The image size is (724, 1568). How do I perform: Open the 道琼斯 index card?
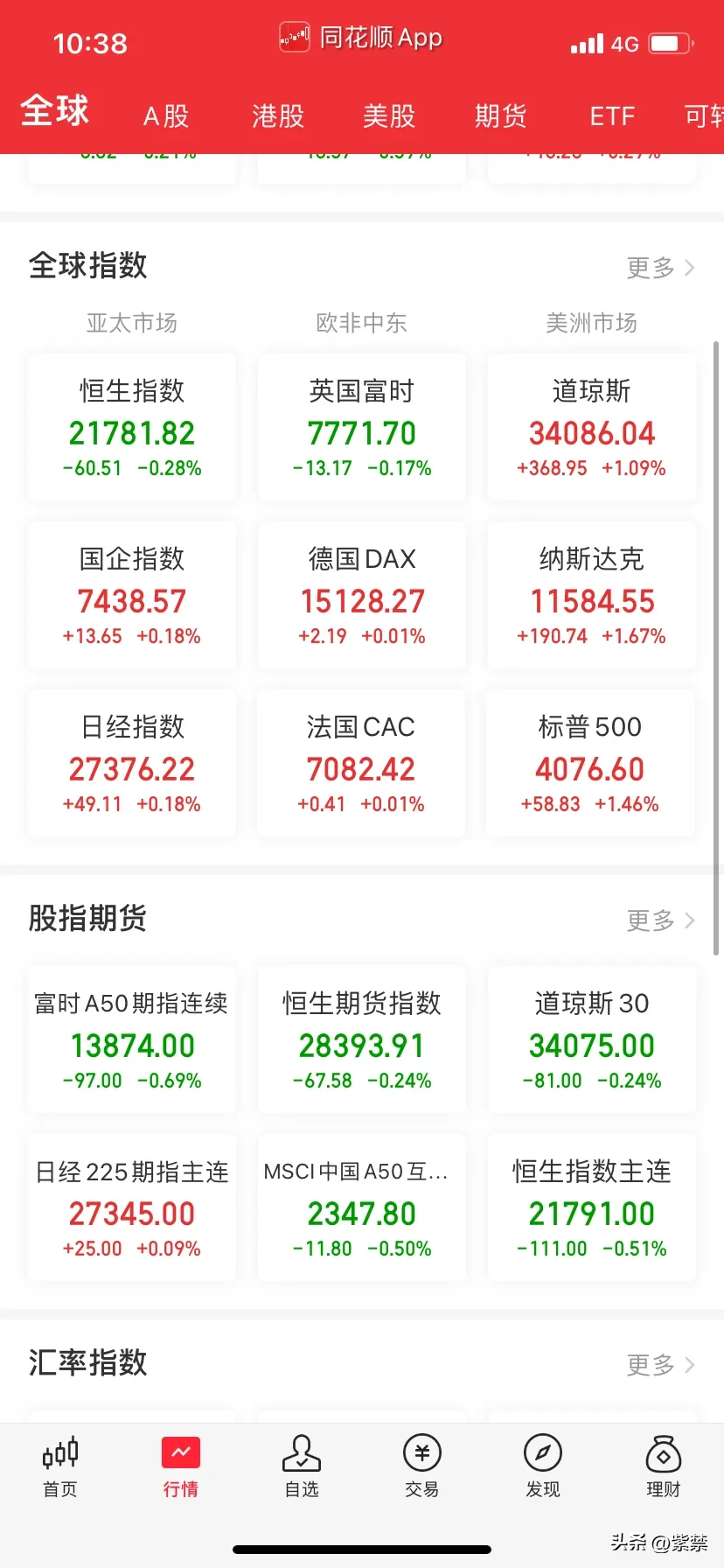point(592,427)
